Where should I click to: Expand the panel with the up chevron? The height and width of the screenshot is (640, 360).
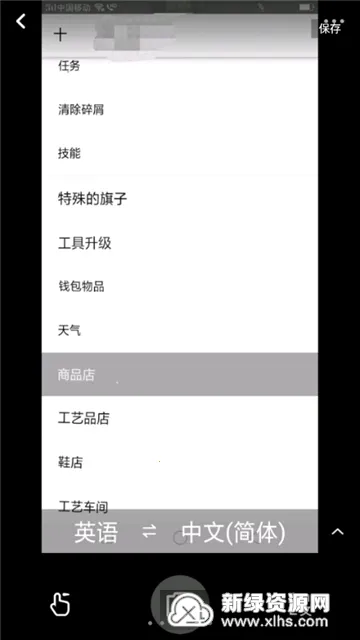tap(338, 531)
